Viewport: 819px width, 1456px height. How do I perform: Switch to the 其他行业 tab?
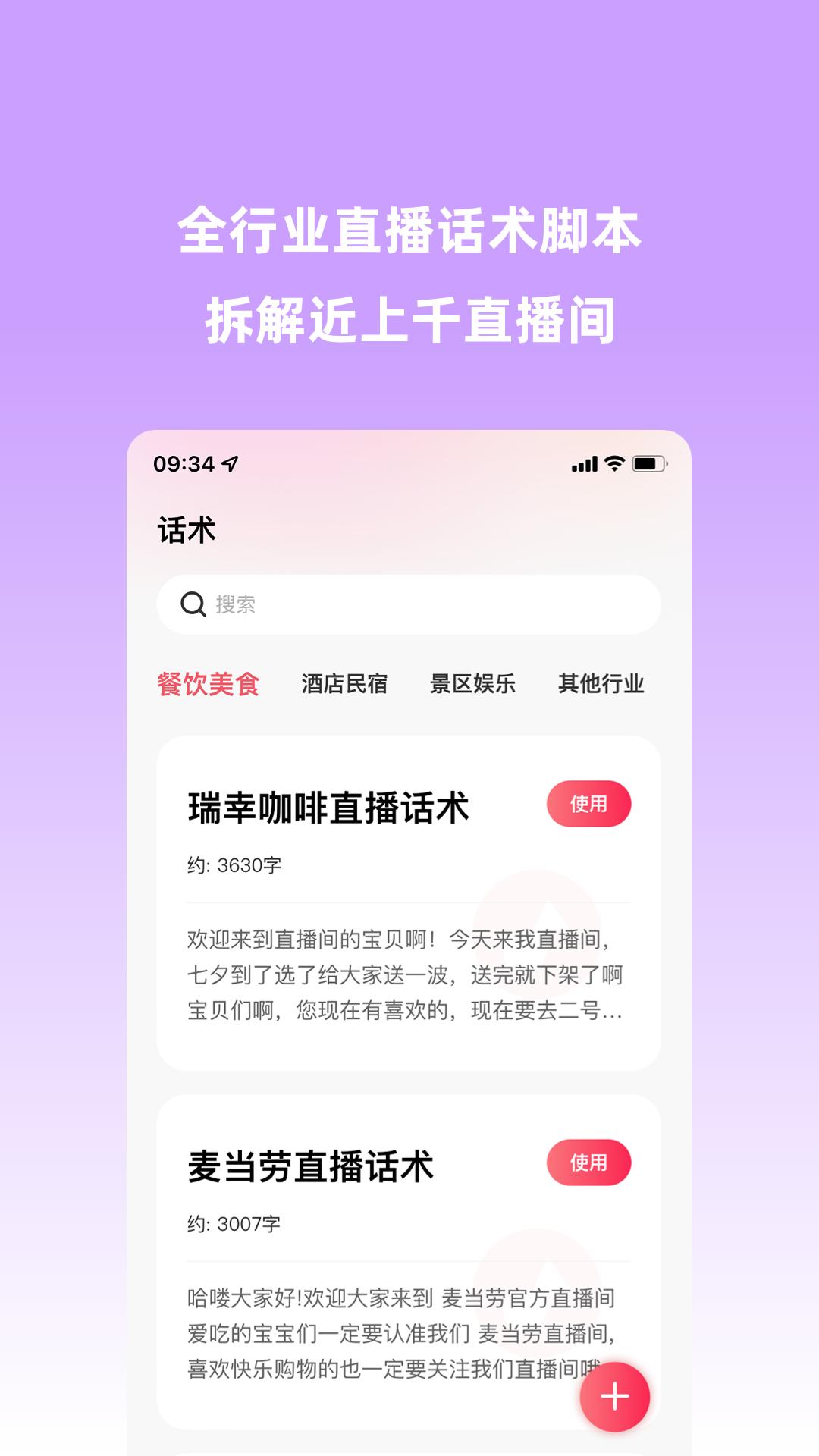click(x=602, y=684)
